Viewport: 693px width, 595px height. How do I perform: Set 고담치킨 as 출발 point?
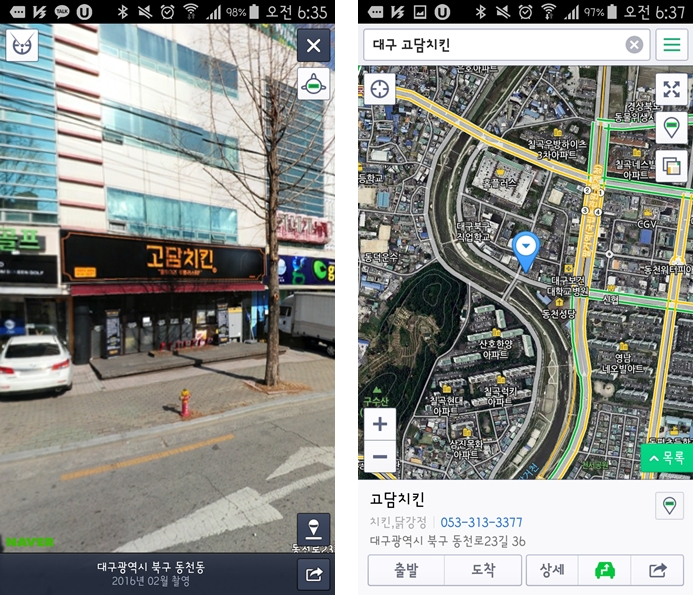pos(406,570)
